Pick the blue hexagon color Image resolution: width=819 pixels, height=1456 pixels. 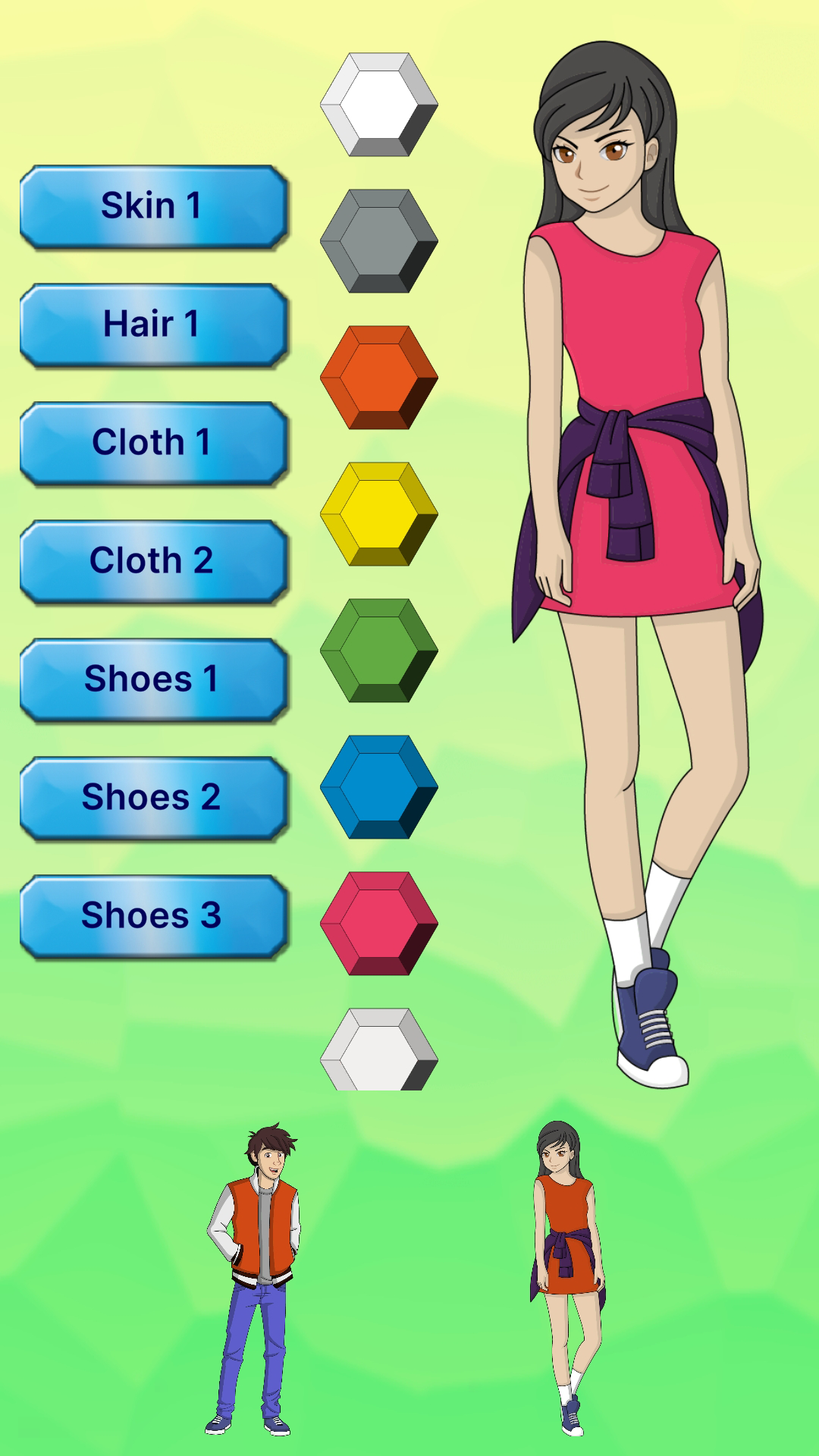point(378,787)
